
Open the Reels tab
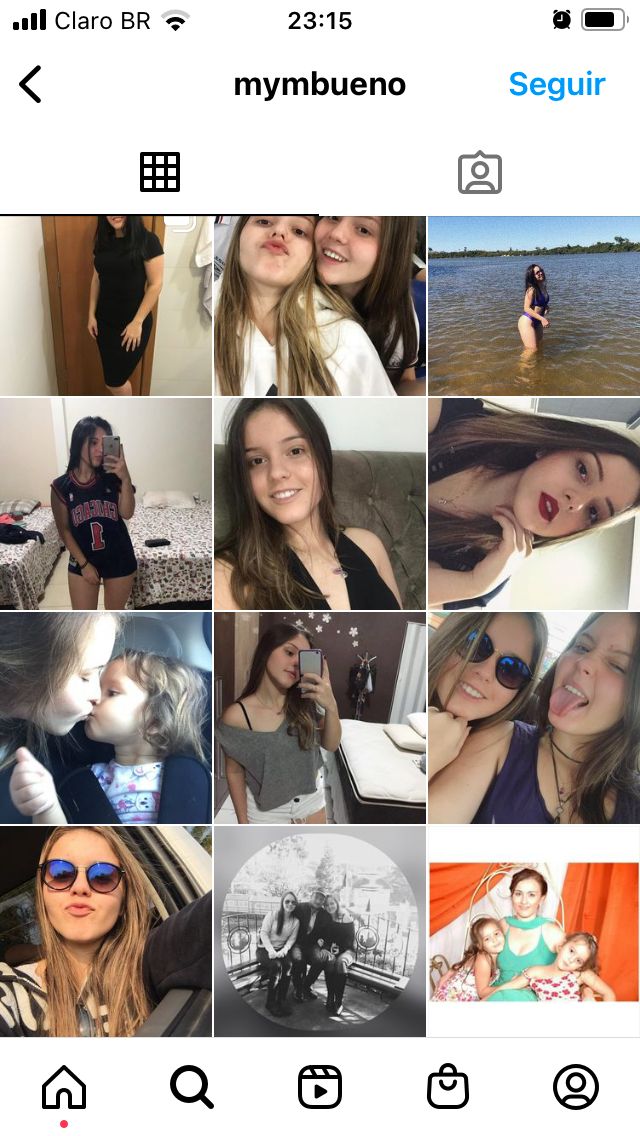[320, 1087]
